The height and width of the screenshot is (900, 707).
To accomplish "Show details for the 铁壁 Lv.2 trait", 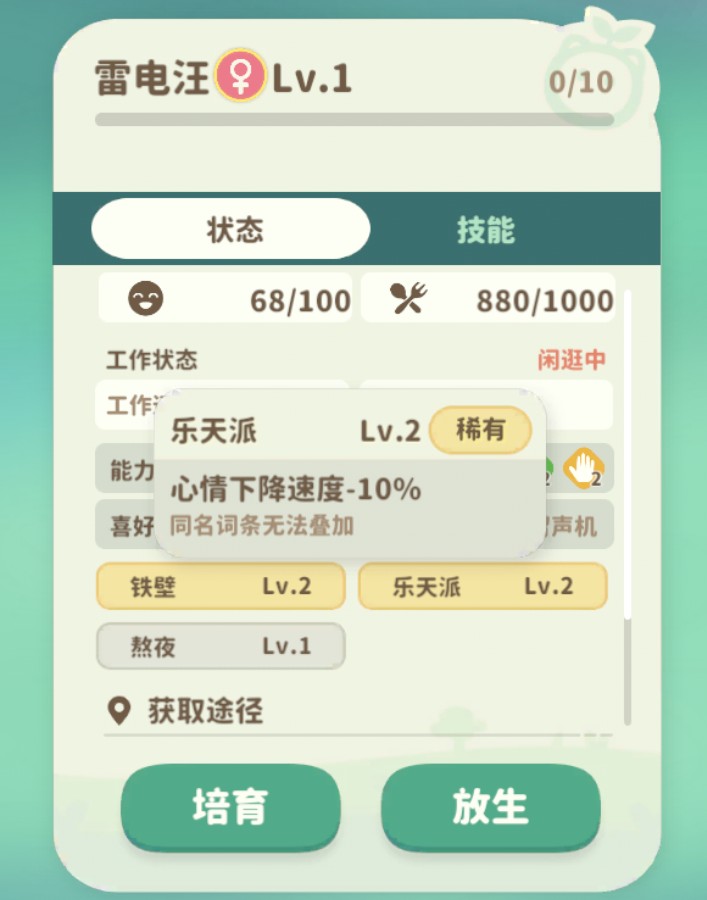I will tap(220, 587).
